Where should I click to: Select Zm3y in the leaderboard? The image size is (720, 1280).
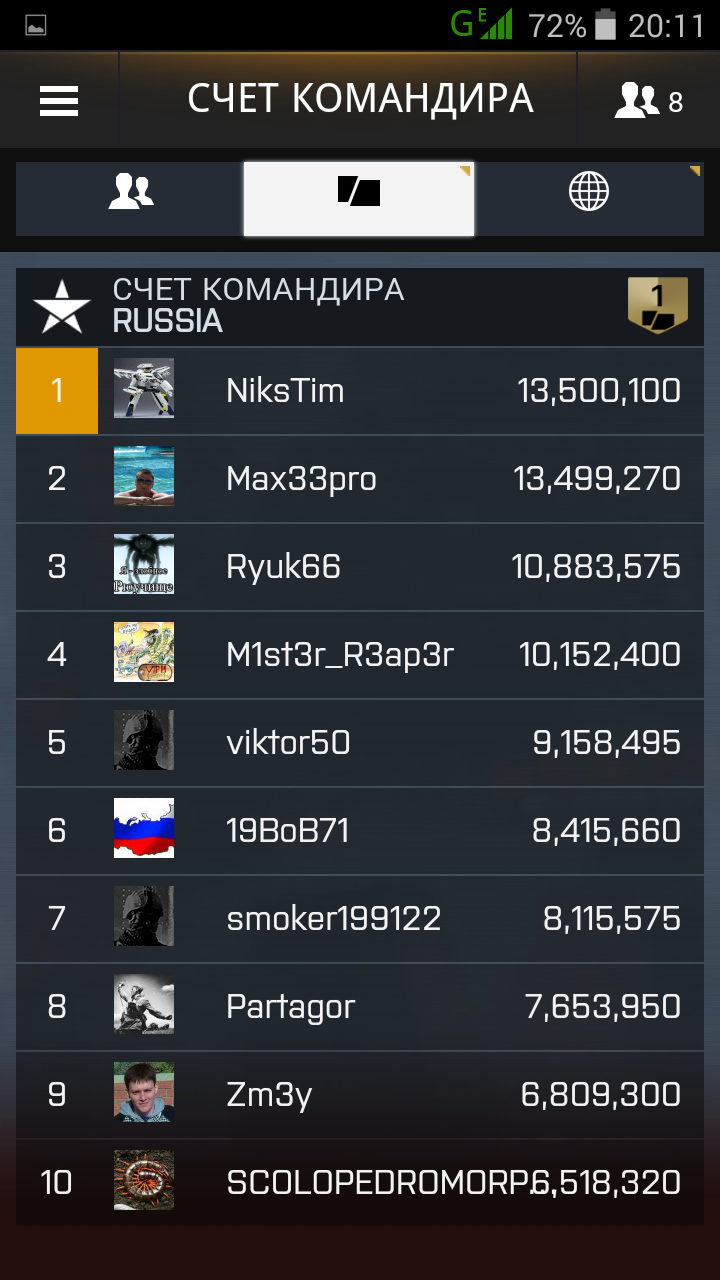[360, 1095]
